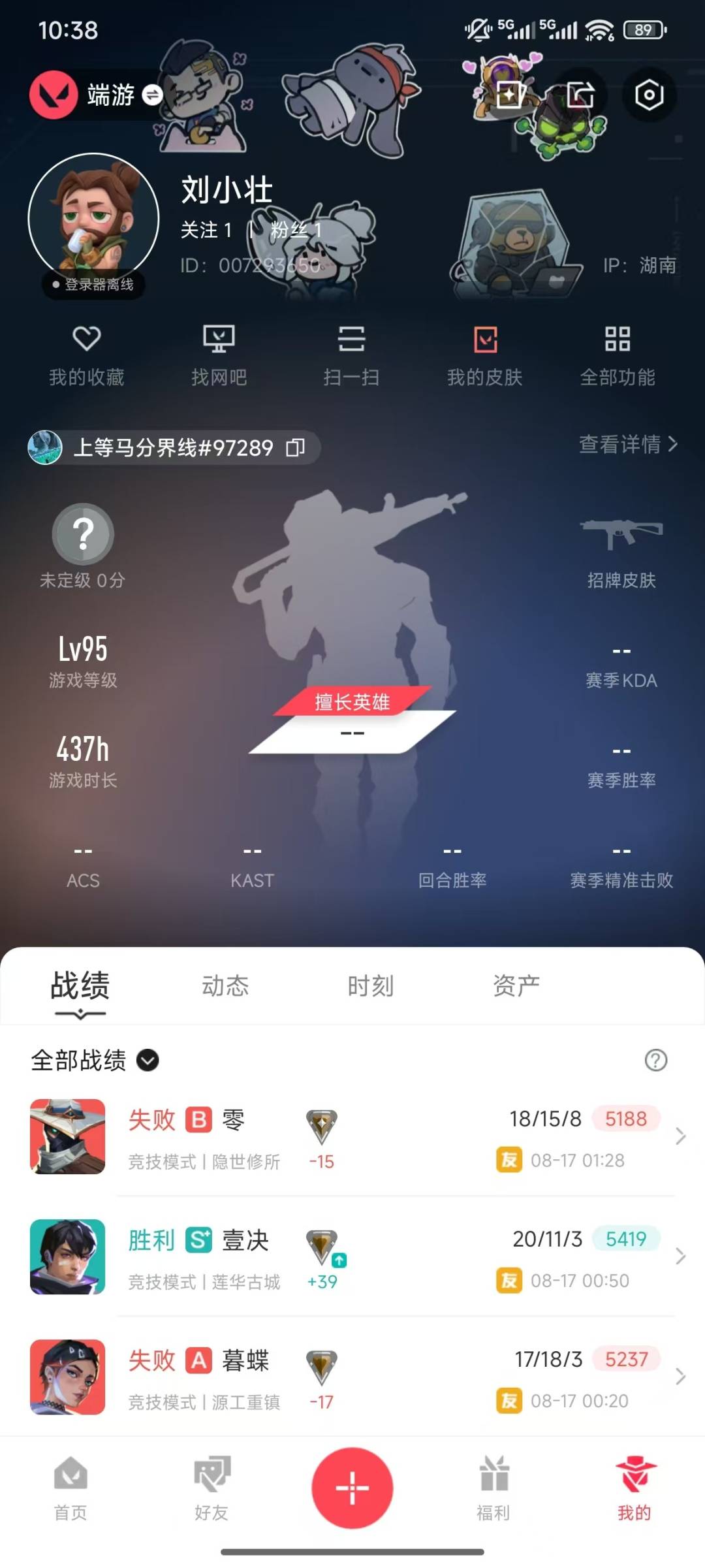
Task: Open the settings hexagon icon
Action: click(x=649, y=95)
